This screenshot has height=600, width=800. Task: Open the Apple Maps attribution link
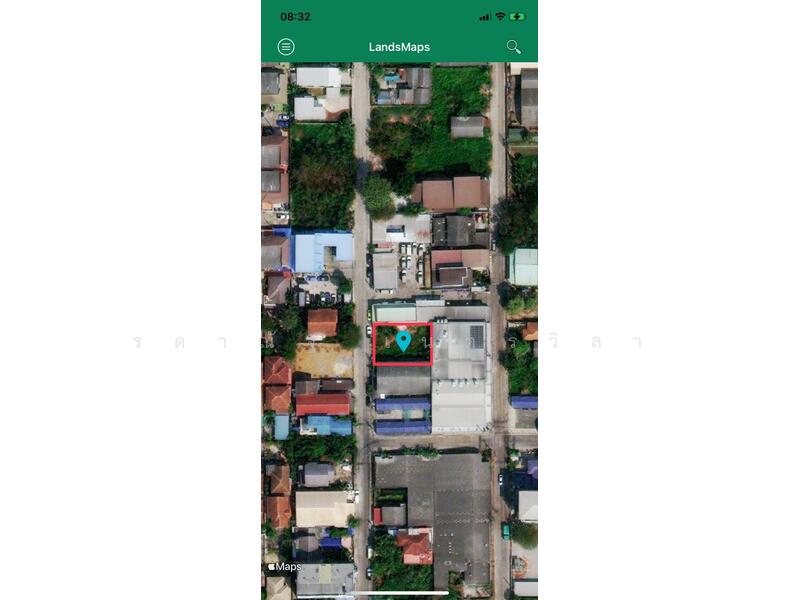[284, 567]
